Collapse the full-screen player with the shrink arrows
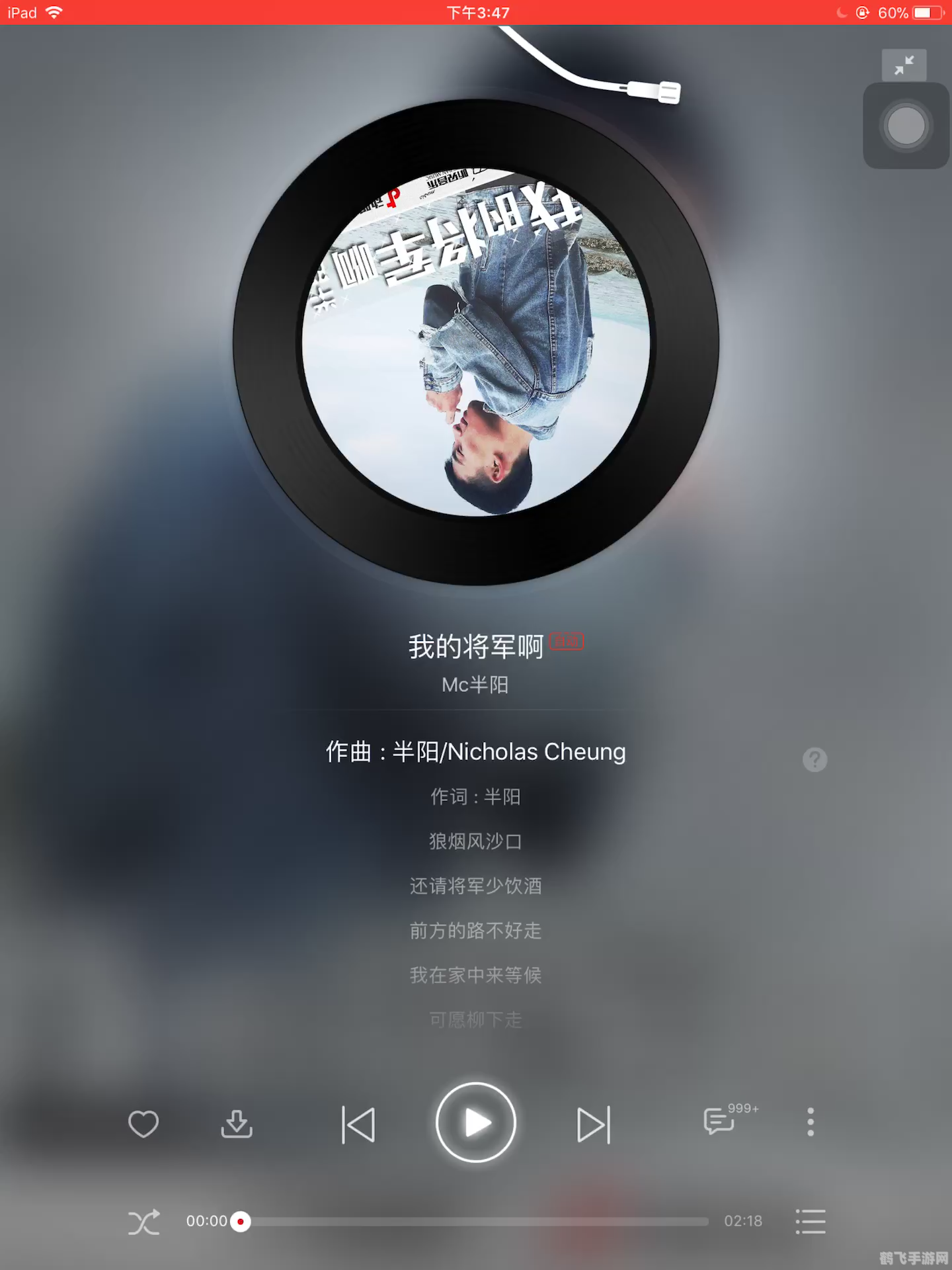Image resolution: width=952 pixels, height=1270 pixels. pyautogui.click(x=904, y=65)
